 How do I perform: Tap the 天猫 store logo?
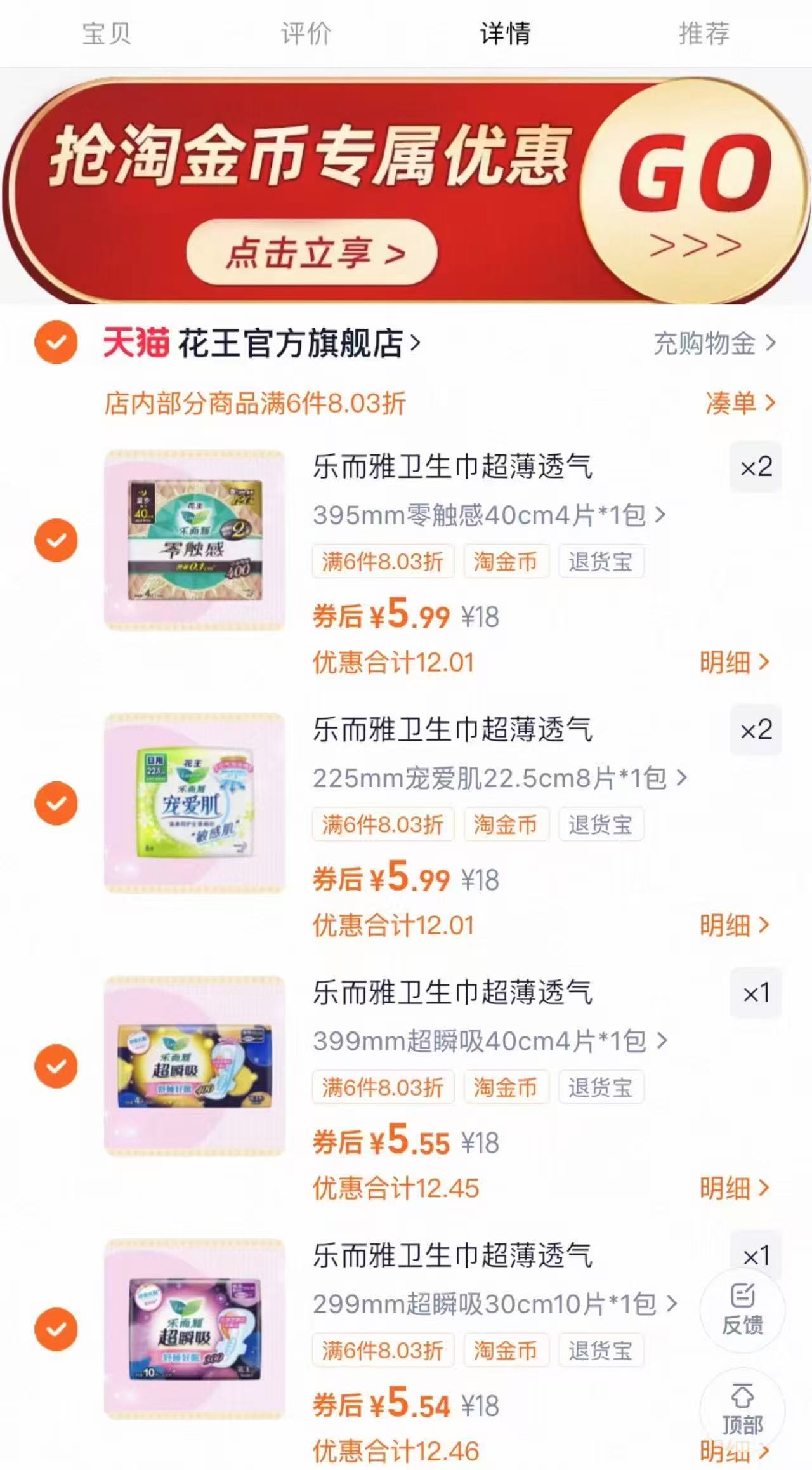click(135, 343)
